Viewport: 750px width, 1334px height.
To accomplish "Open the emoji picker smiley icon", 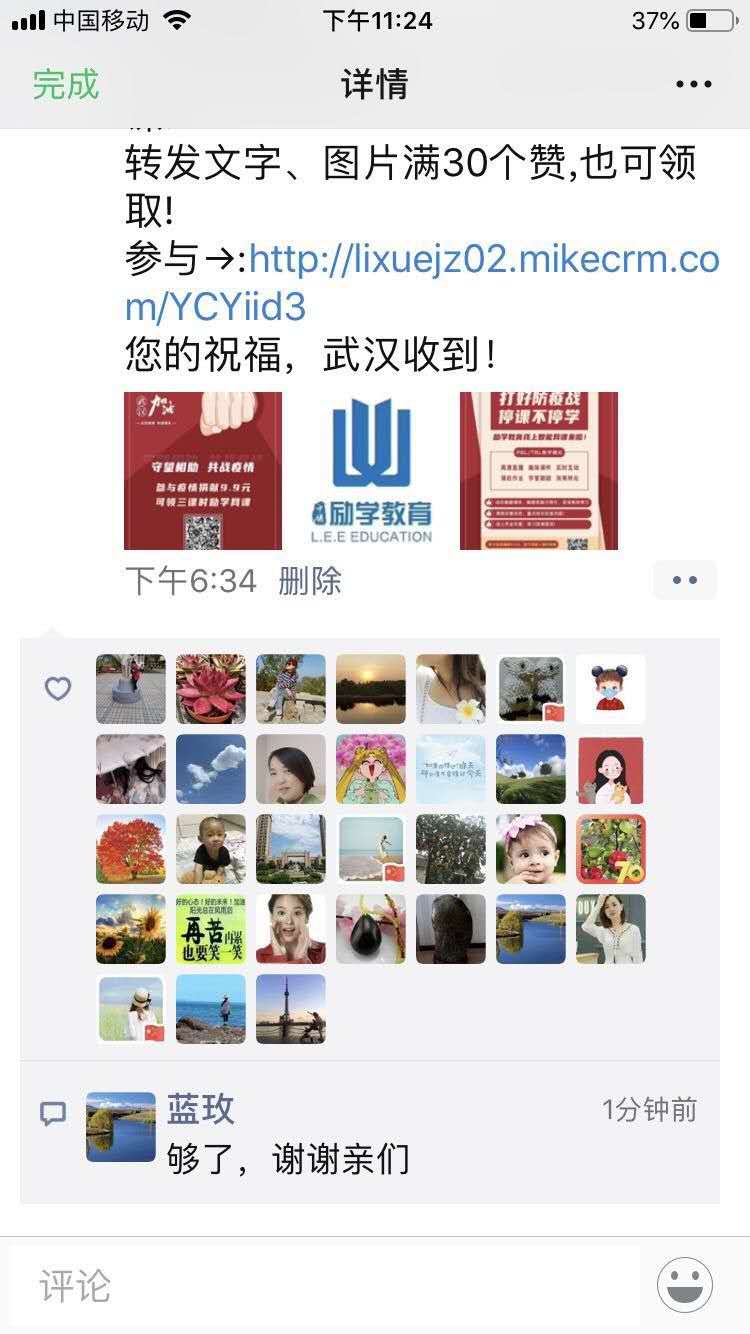I will point(685,1286).
